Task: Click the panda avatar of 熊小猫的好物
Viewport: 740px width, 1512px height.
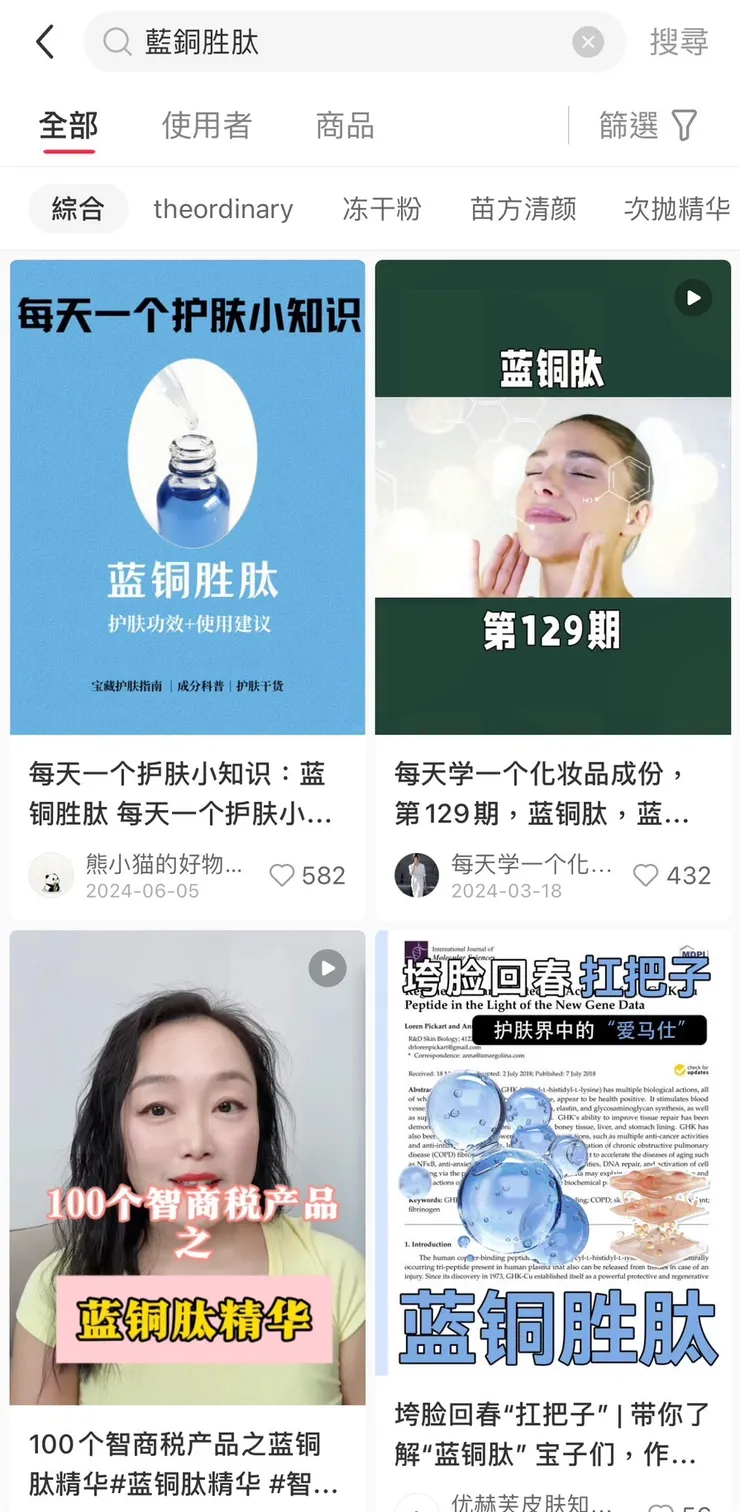Action: pyautogui.click(x=50, y=875)
